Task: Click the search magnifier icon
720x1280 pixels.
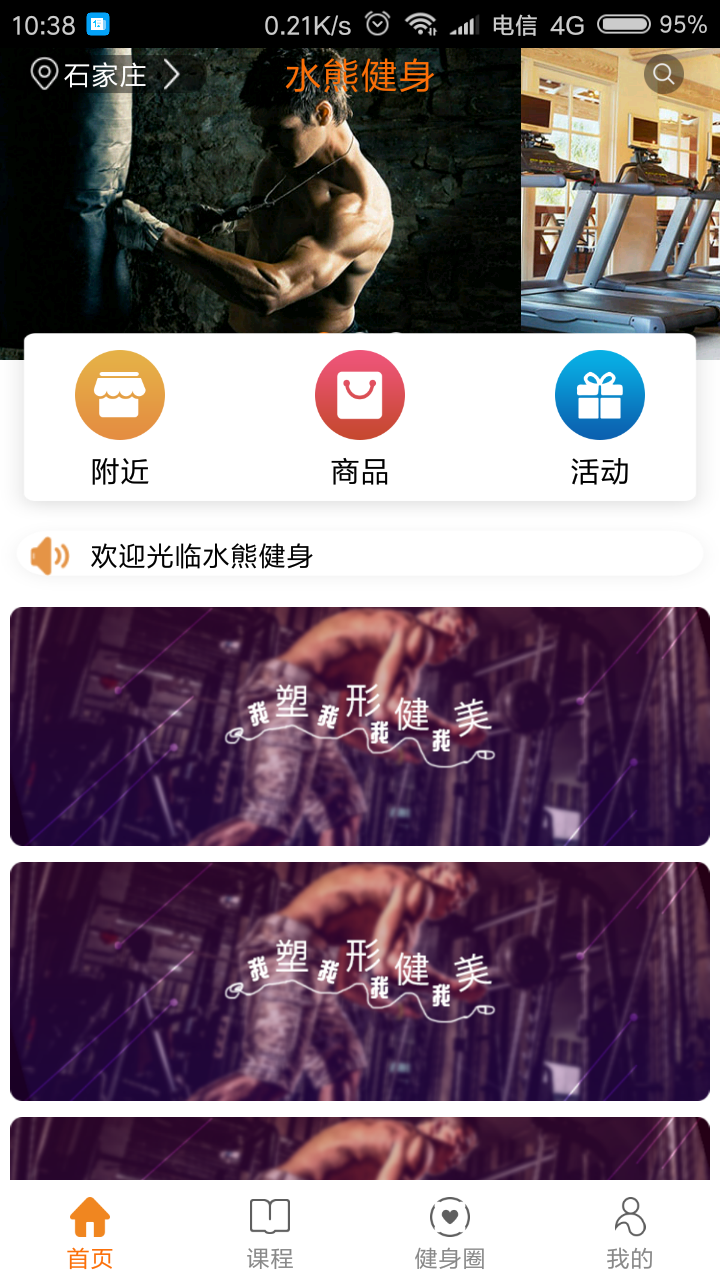Action: pyautogui.click(x=663, y=74)
